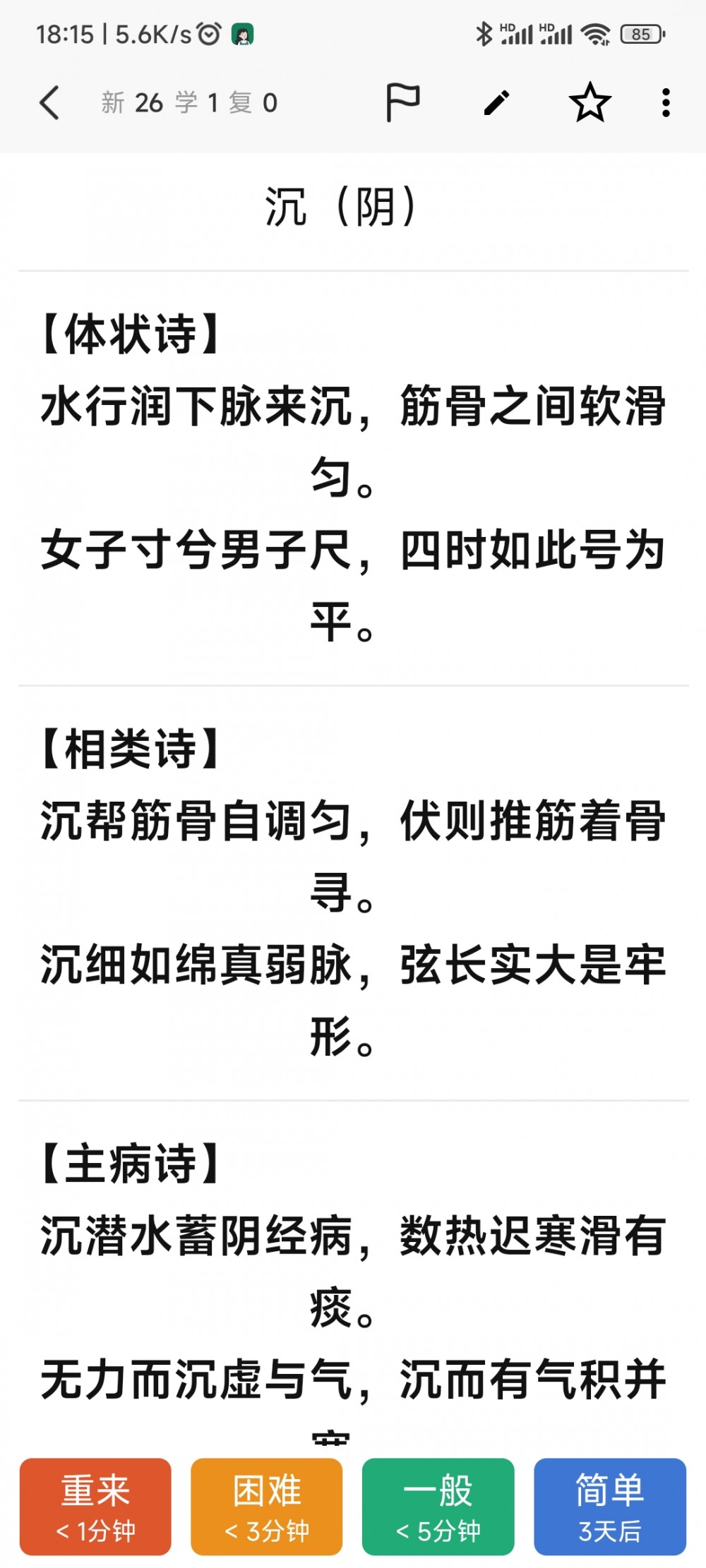Open the three-dot overflow menu
Viewport: 706px width, 1568px height.
[x=665, y=103]
